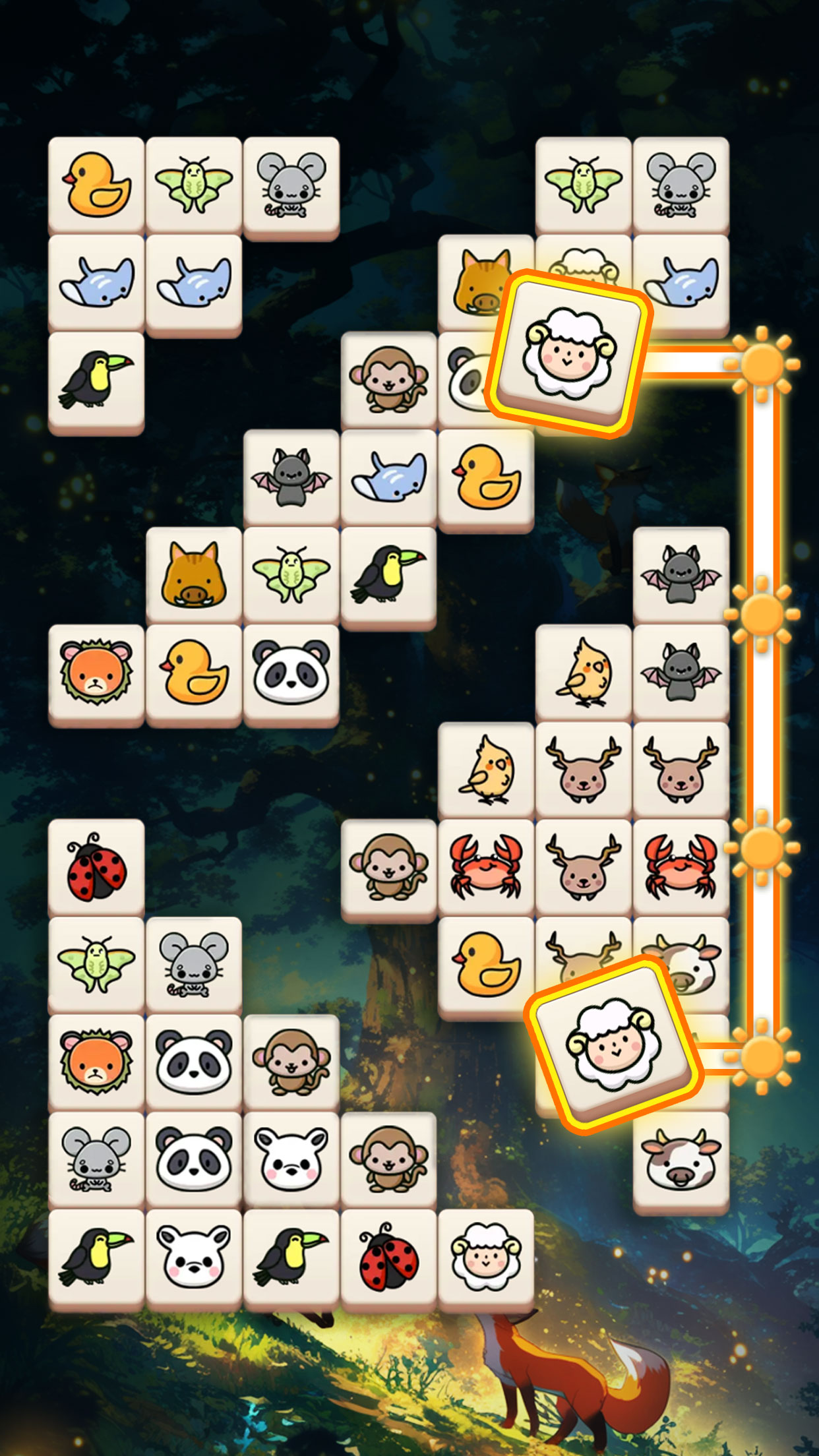Select the polar bear beside the monkey

tap(291, 1161)
